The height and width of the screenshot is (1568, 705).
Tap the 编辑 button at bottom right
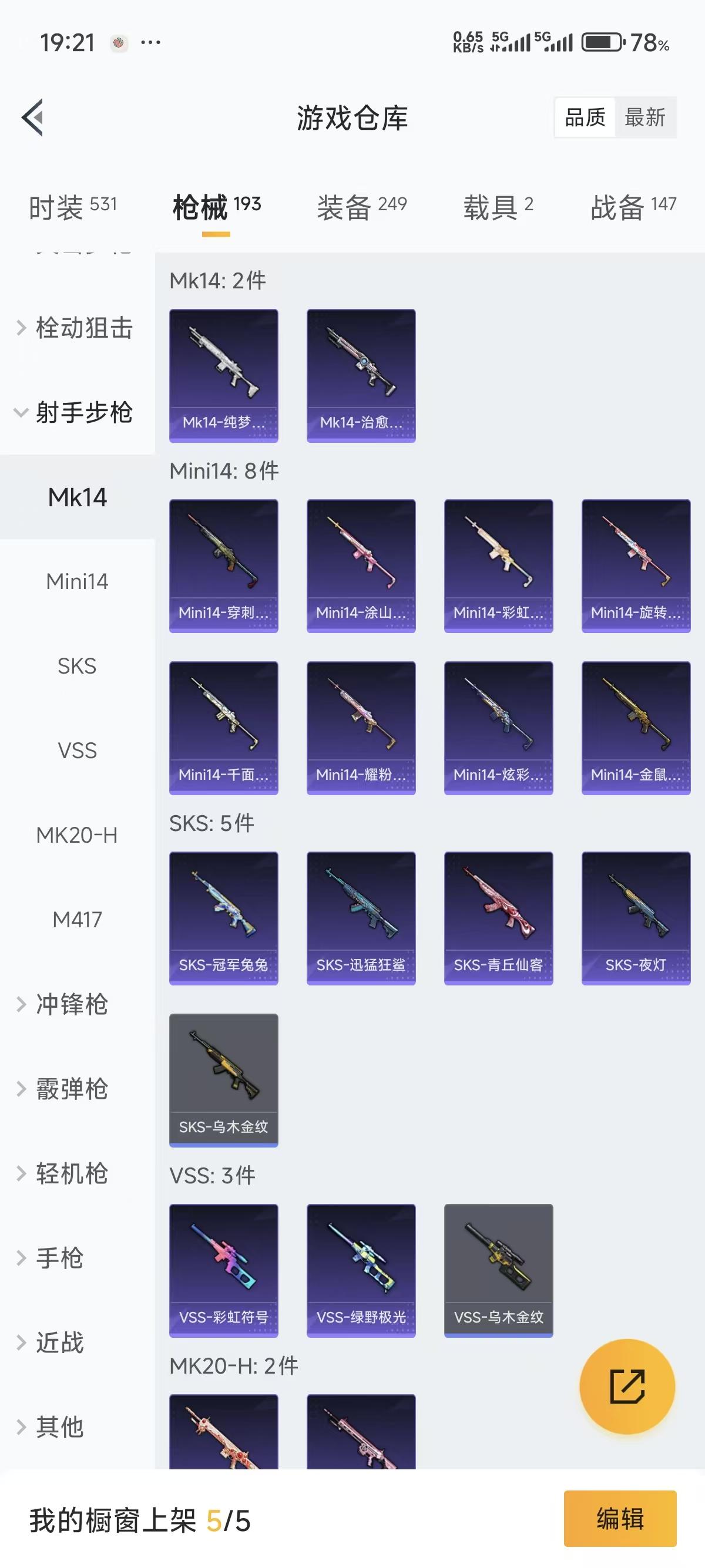point(620,1519)
